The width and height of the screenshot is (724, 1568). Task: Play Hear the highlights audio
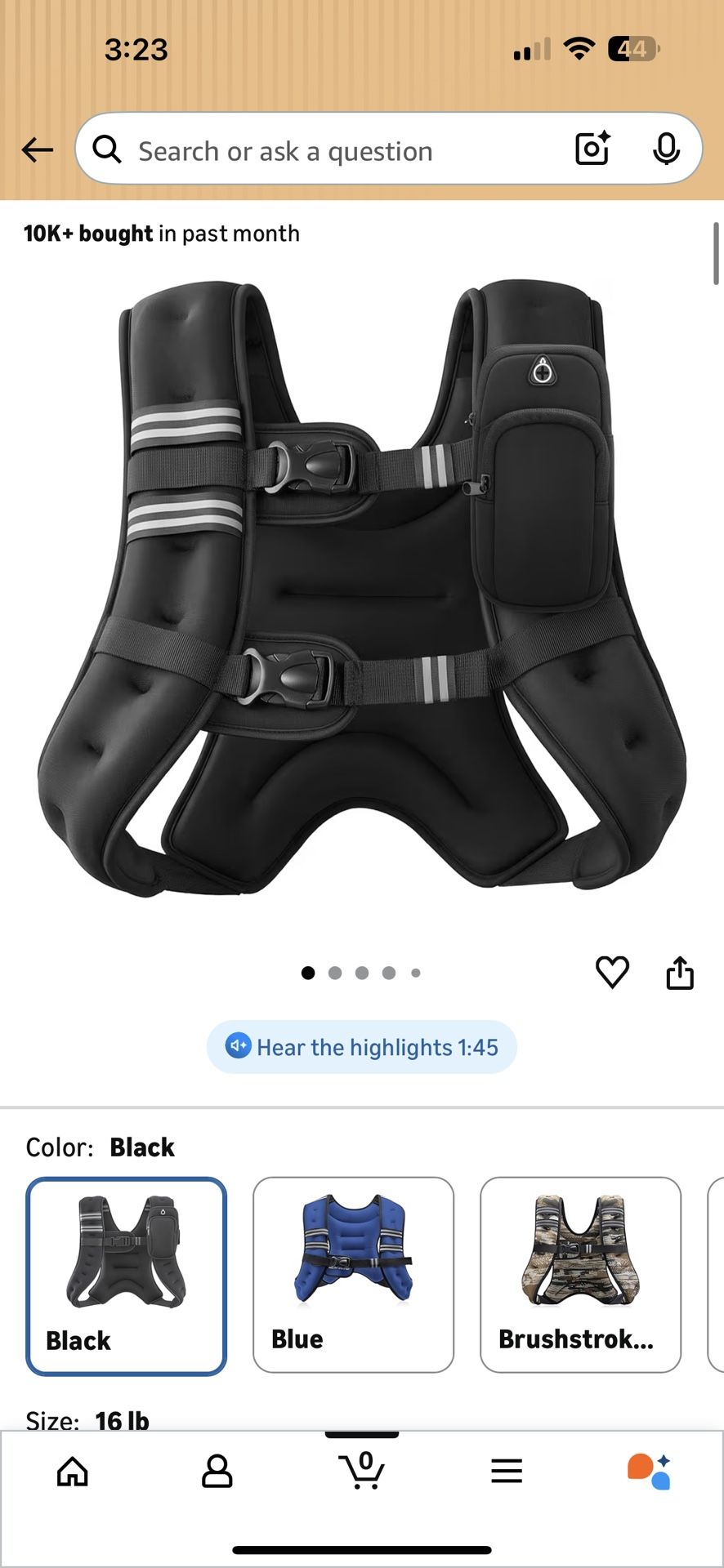tap(362, 1046)
